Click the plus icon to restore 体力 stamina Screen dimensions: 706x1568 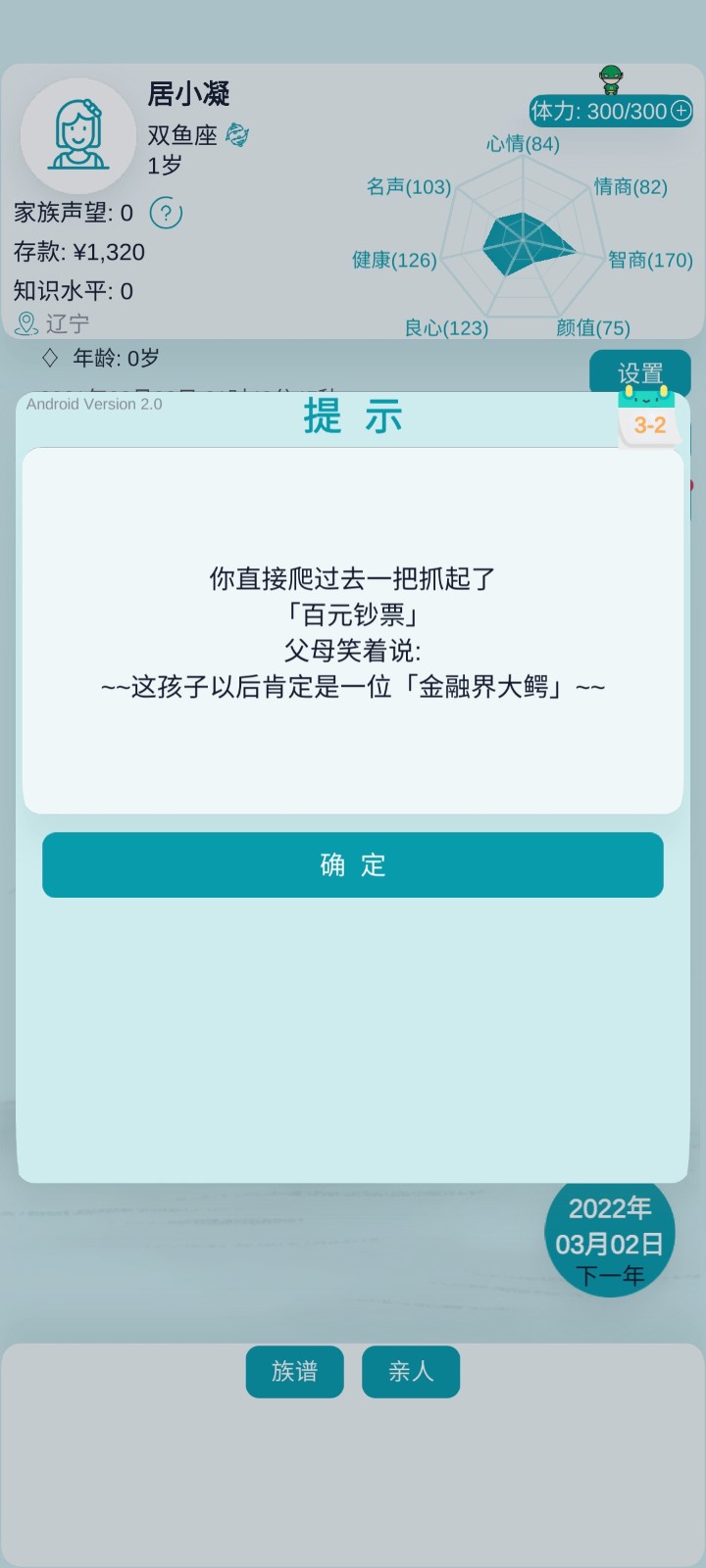coord(679,111)
